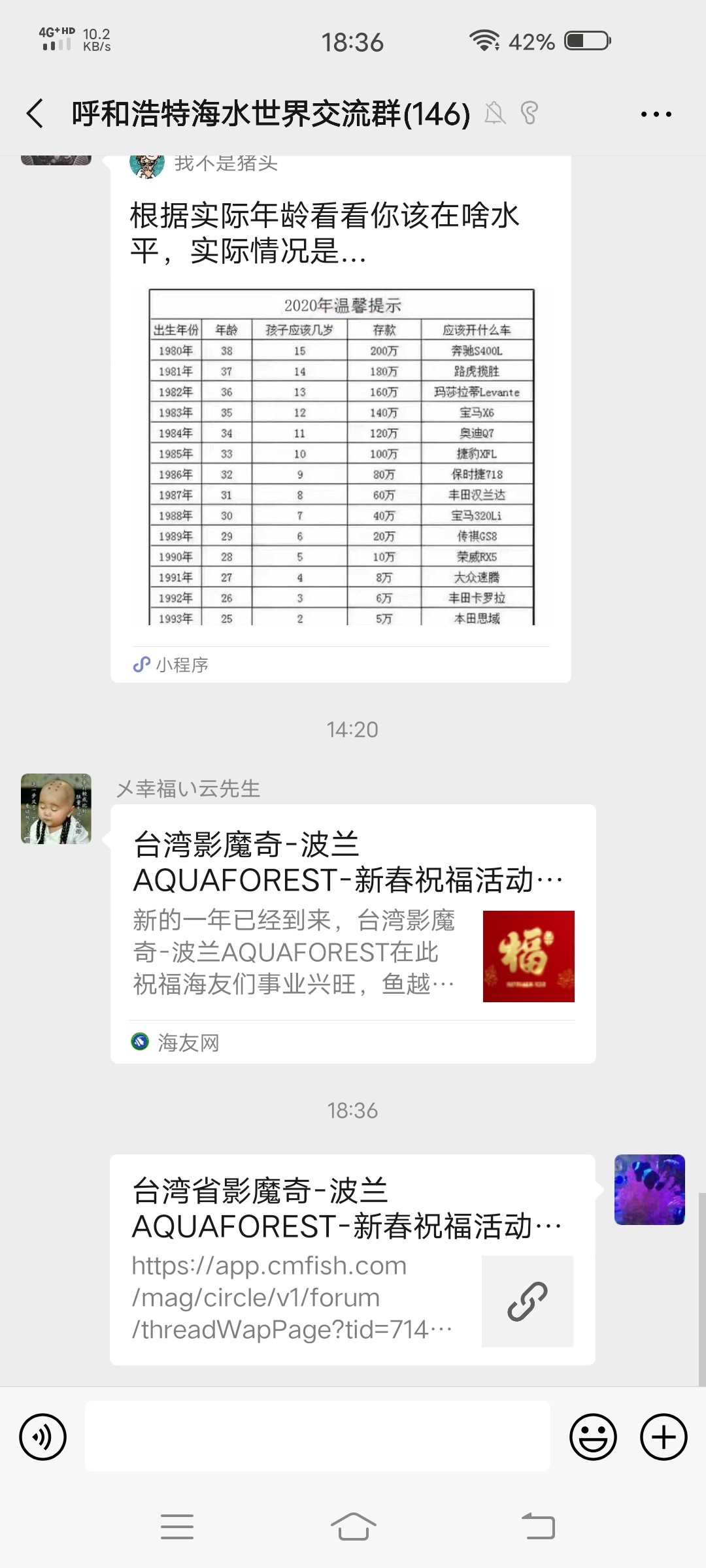Go back from the group chat
The image size is (706, 1568).
[35, 114]
